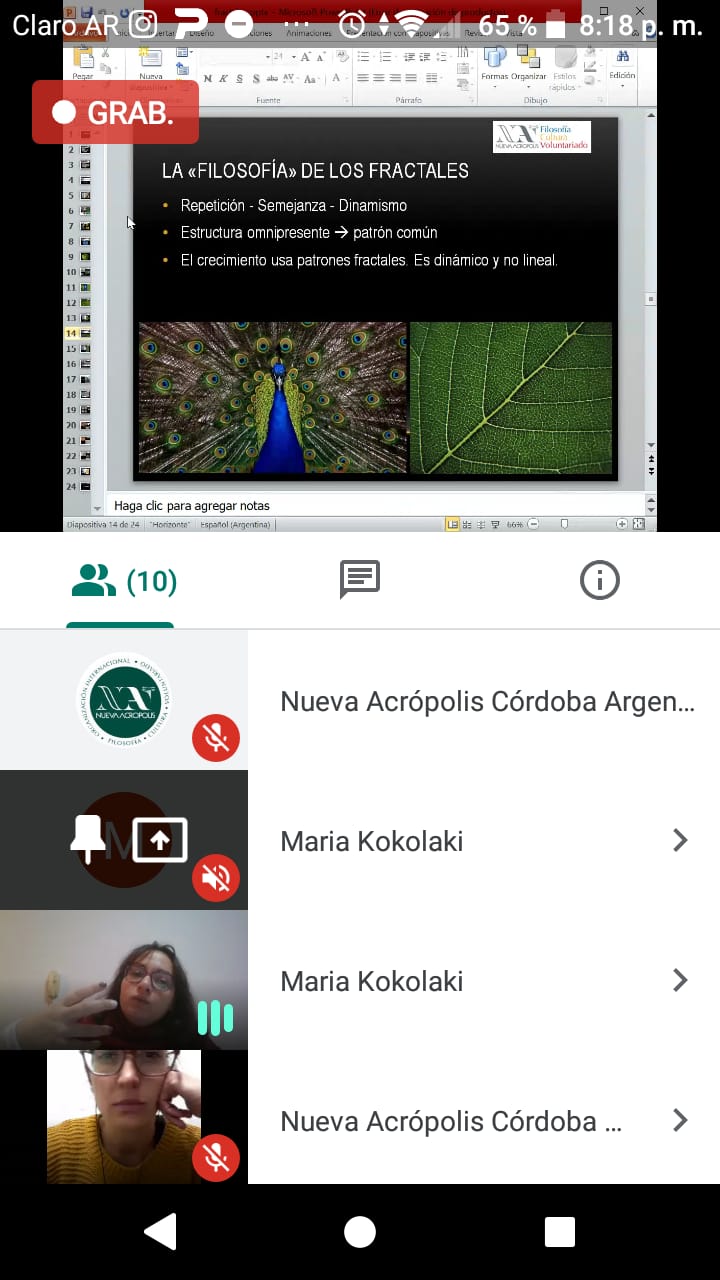
Task: Open the meeting chat tab
Action: 360,580
